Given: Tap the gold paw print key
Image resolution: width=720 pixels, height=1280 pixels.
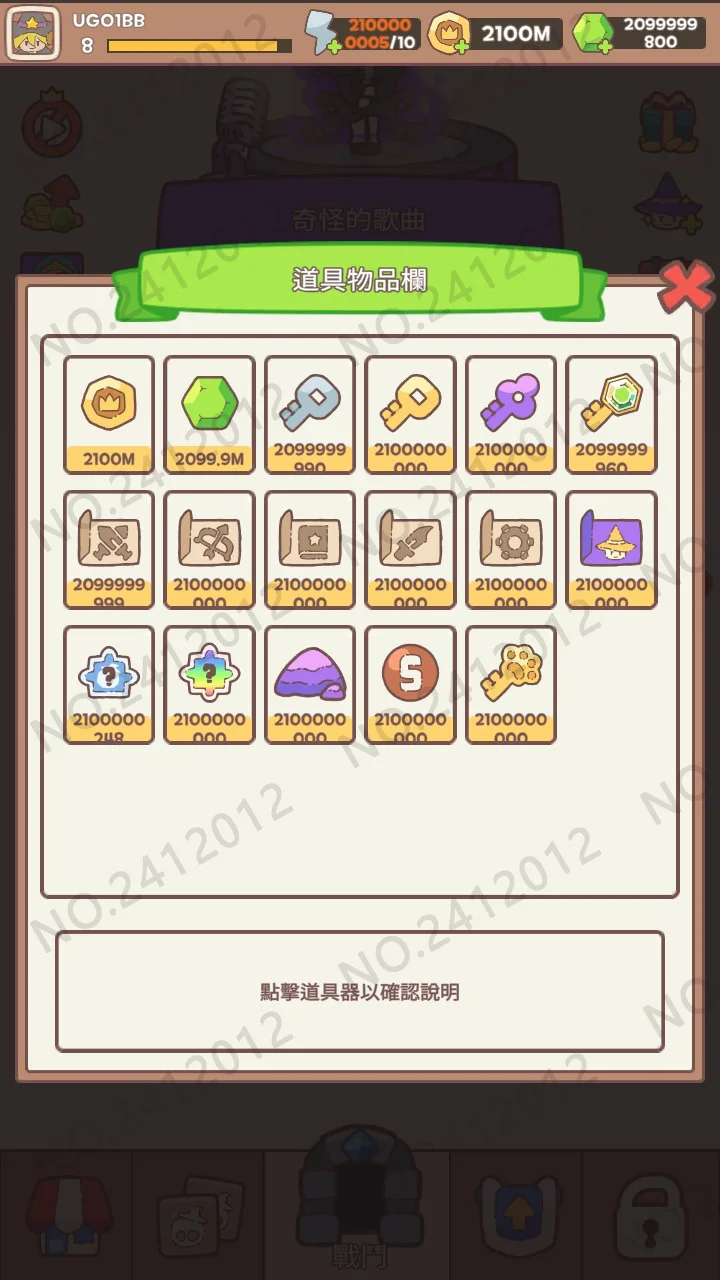Looking at the screenshot, I should point(511,684).
